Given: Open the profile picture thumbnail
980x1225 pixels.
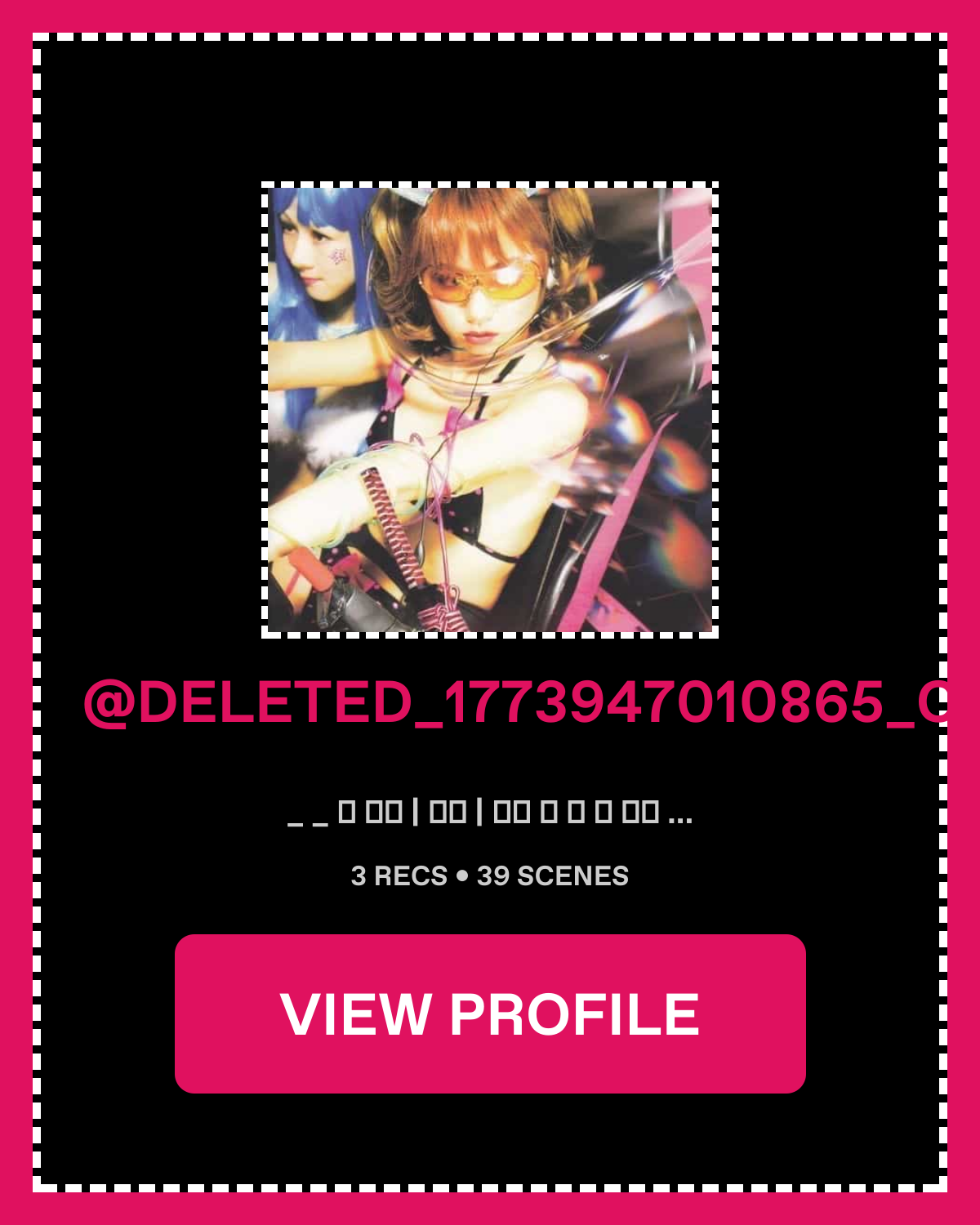Looking at the screenshot, I should coord(490,410).
